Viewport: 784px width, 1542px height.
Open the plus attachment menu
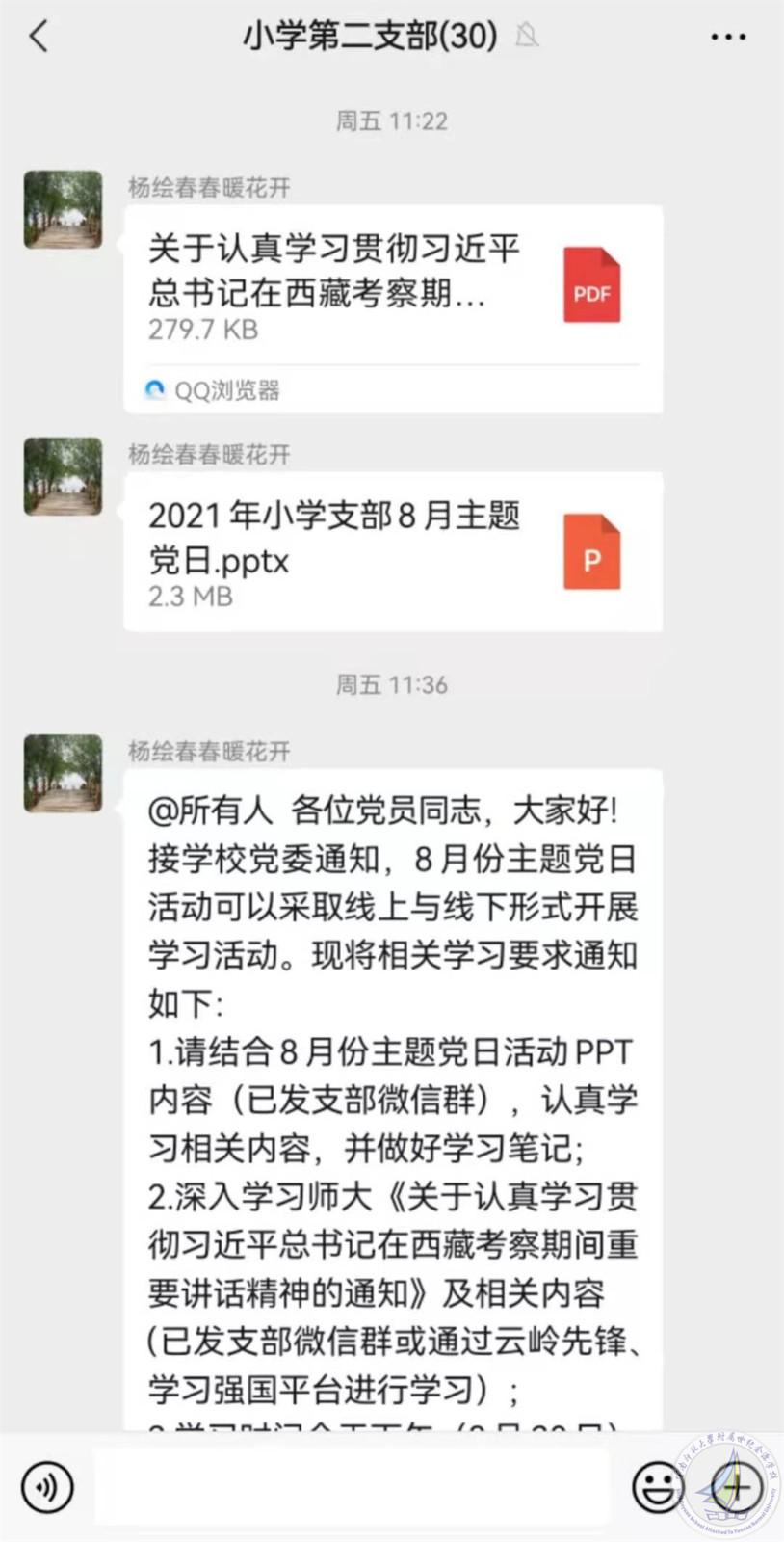pyautogui.click(x=737, y=1487)
